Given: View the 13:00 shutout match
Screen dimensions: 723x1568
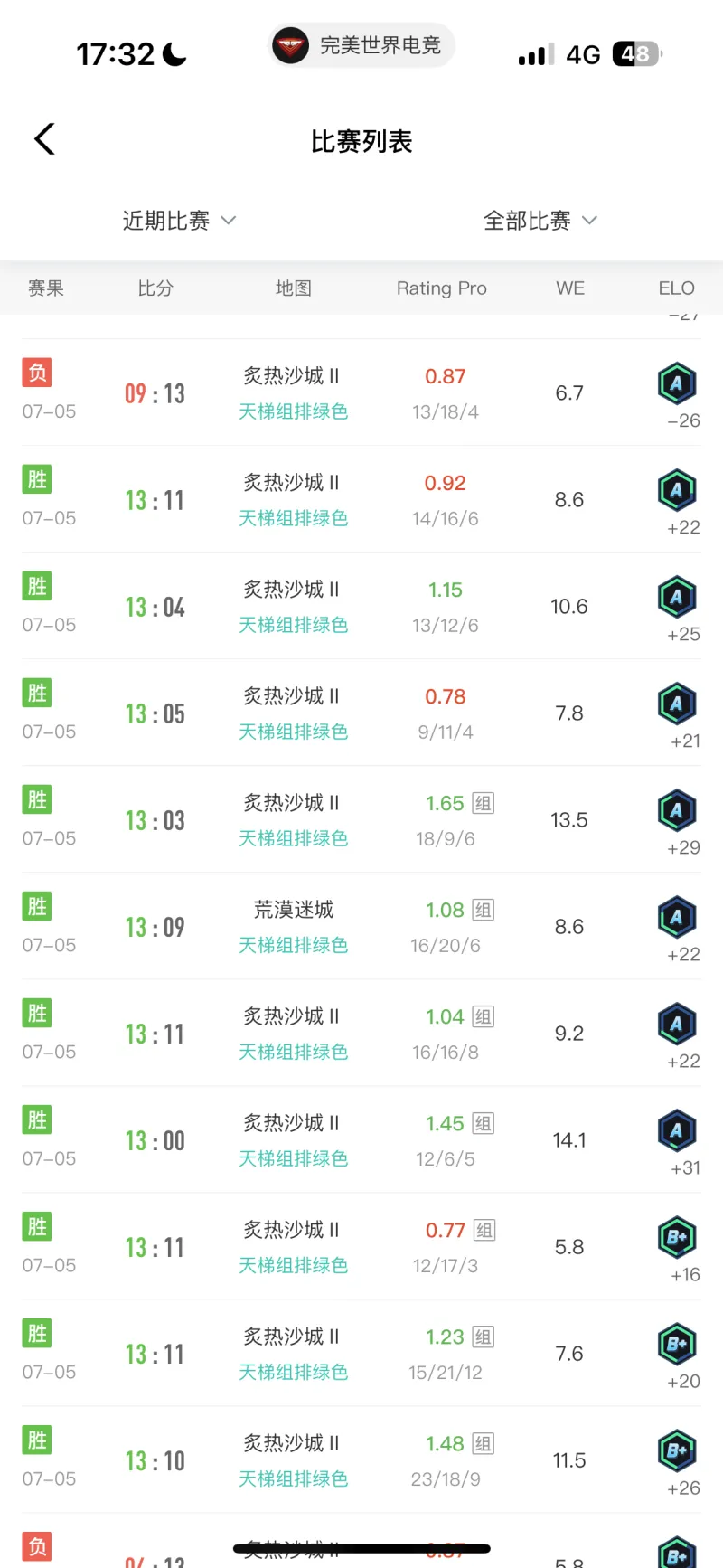Looking at the screenshot, I should click(x=361, y=1139).
